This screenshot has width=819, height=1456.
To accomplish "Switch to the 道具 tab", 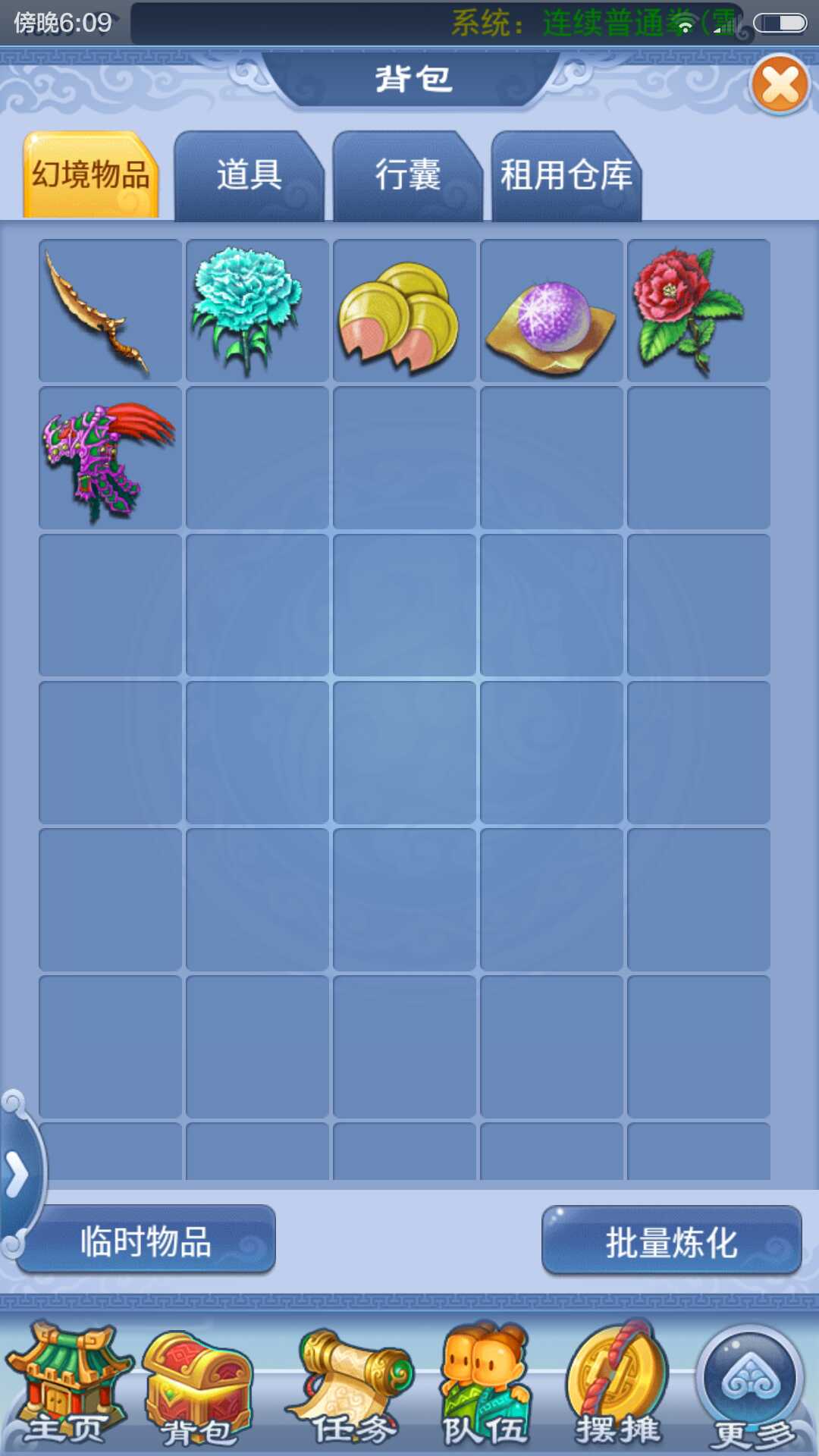I will point(249,176).
